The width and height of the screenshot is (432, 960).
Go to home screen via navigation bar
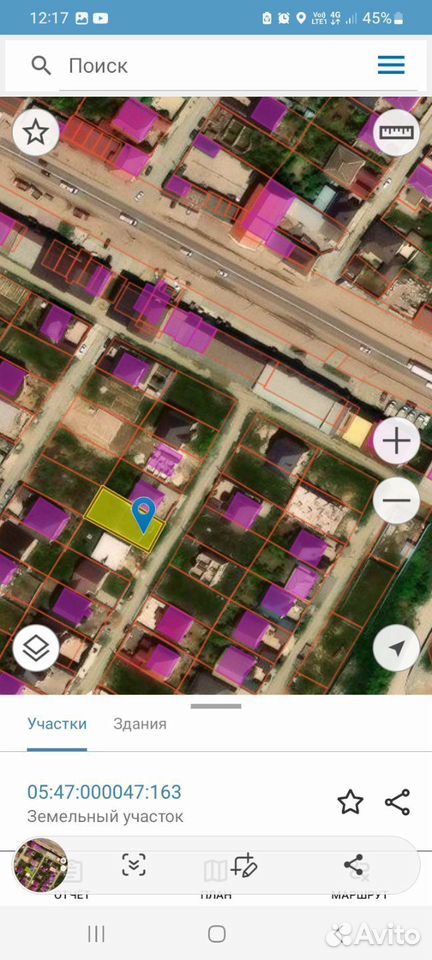(217, 934)
